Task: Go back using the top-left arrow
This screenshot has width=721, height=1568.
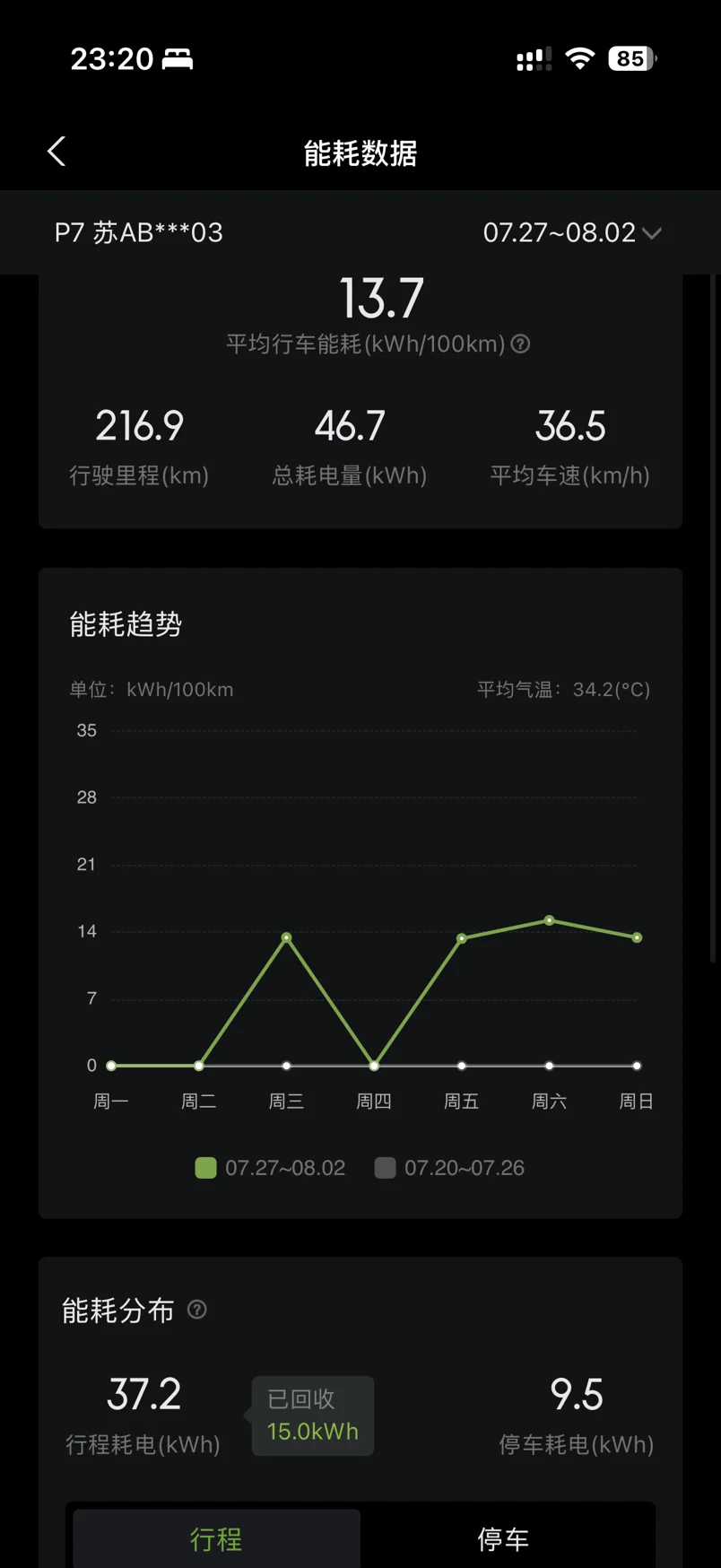Action: tap(56, 152)
